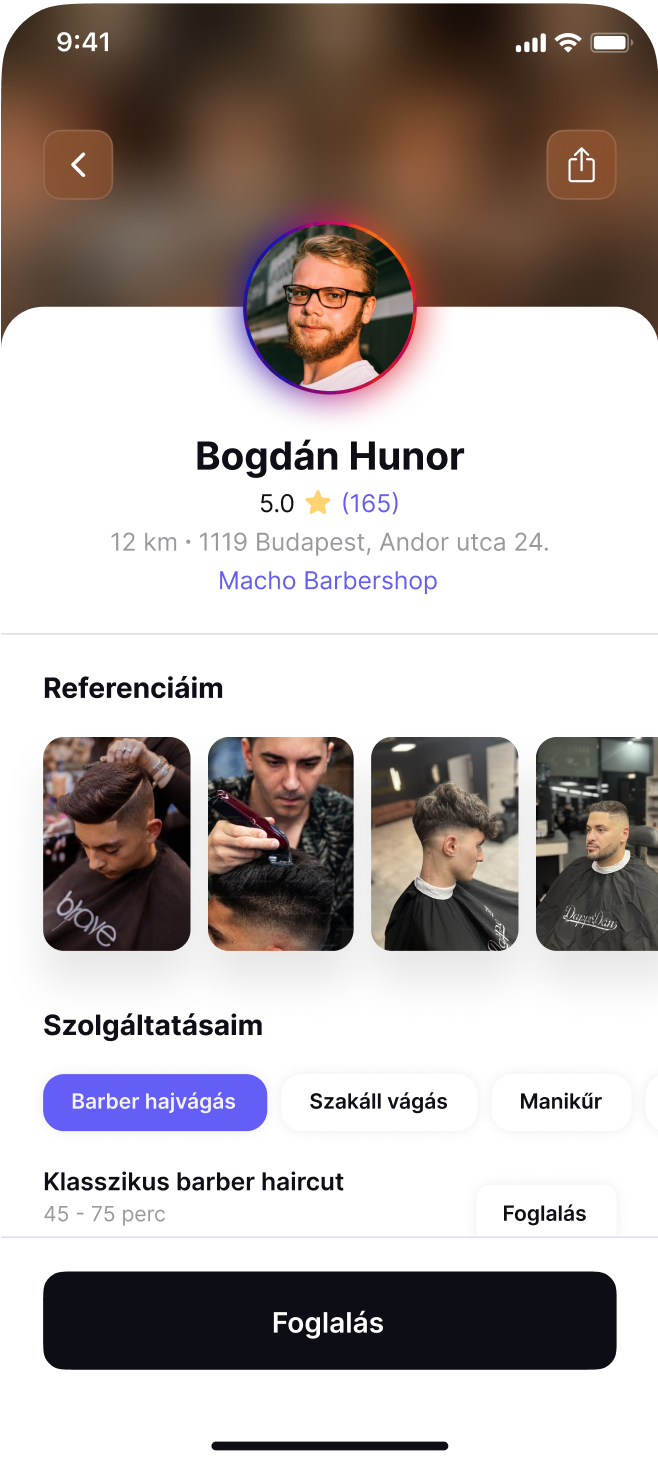The height and width of the screenshot is (1462, 658).
Task: Open the curly-haired fade reference photo
Action: [x=445, y=844]
